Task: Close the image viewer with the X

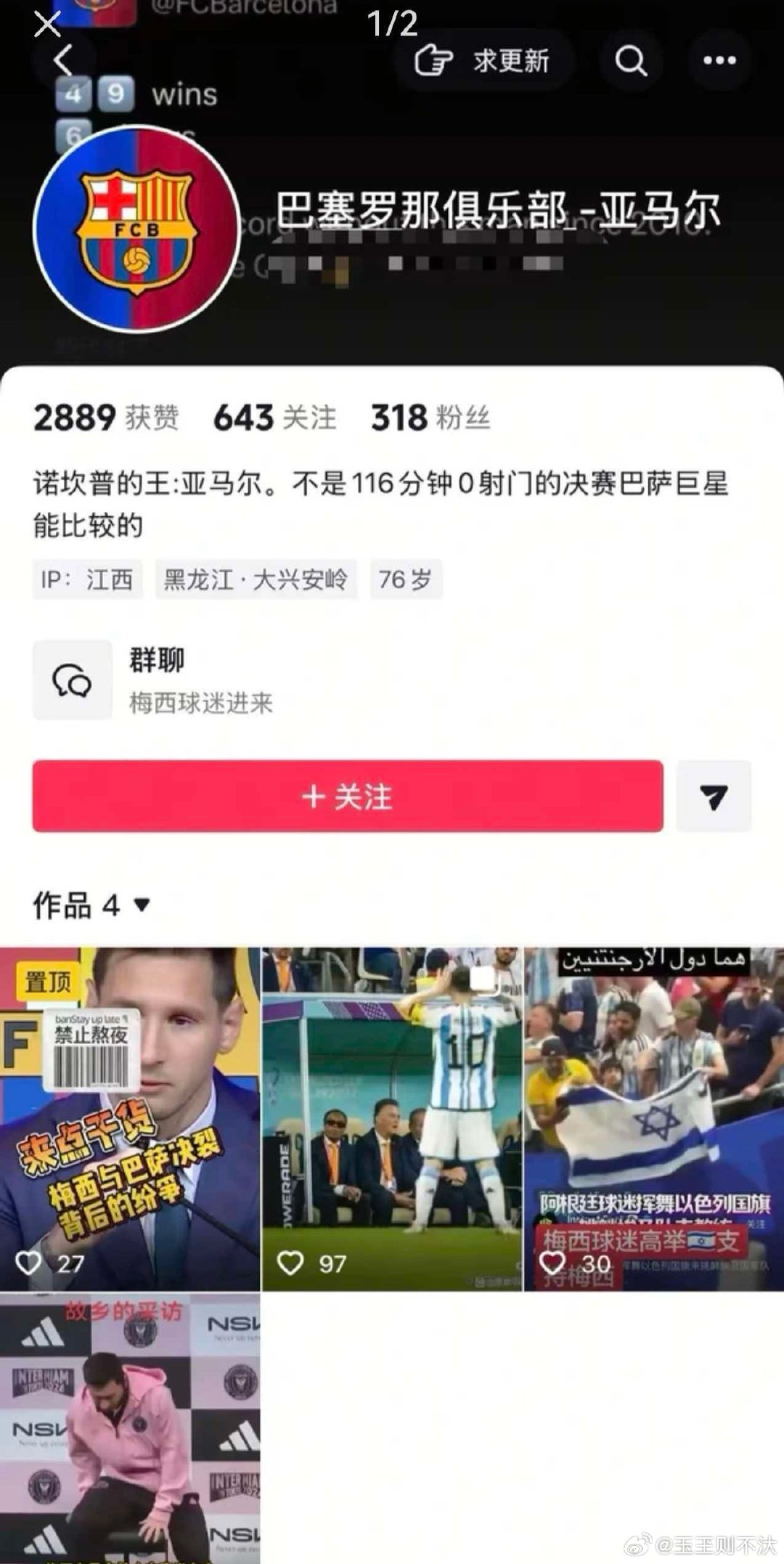Action: tap(47, 24)
